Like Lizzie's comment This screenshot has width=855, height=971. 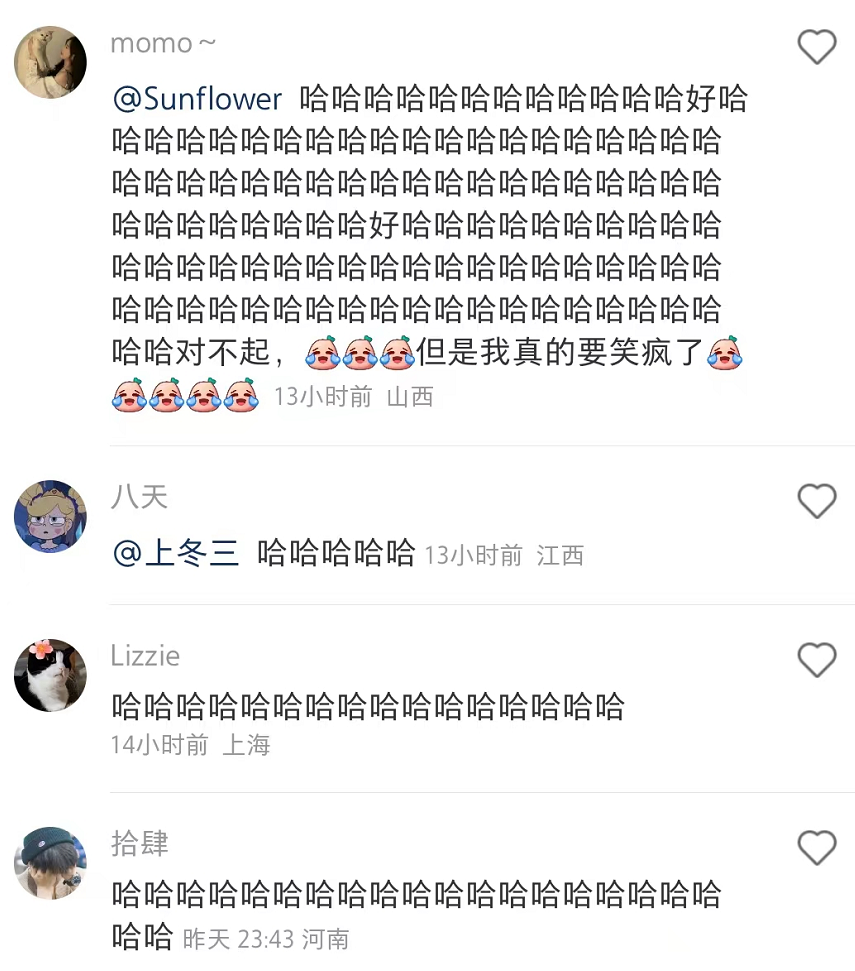(816, 660)
